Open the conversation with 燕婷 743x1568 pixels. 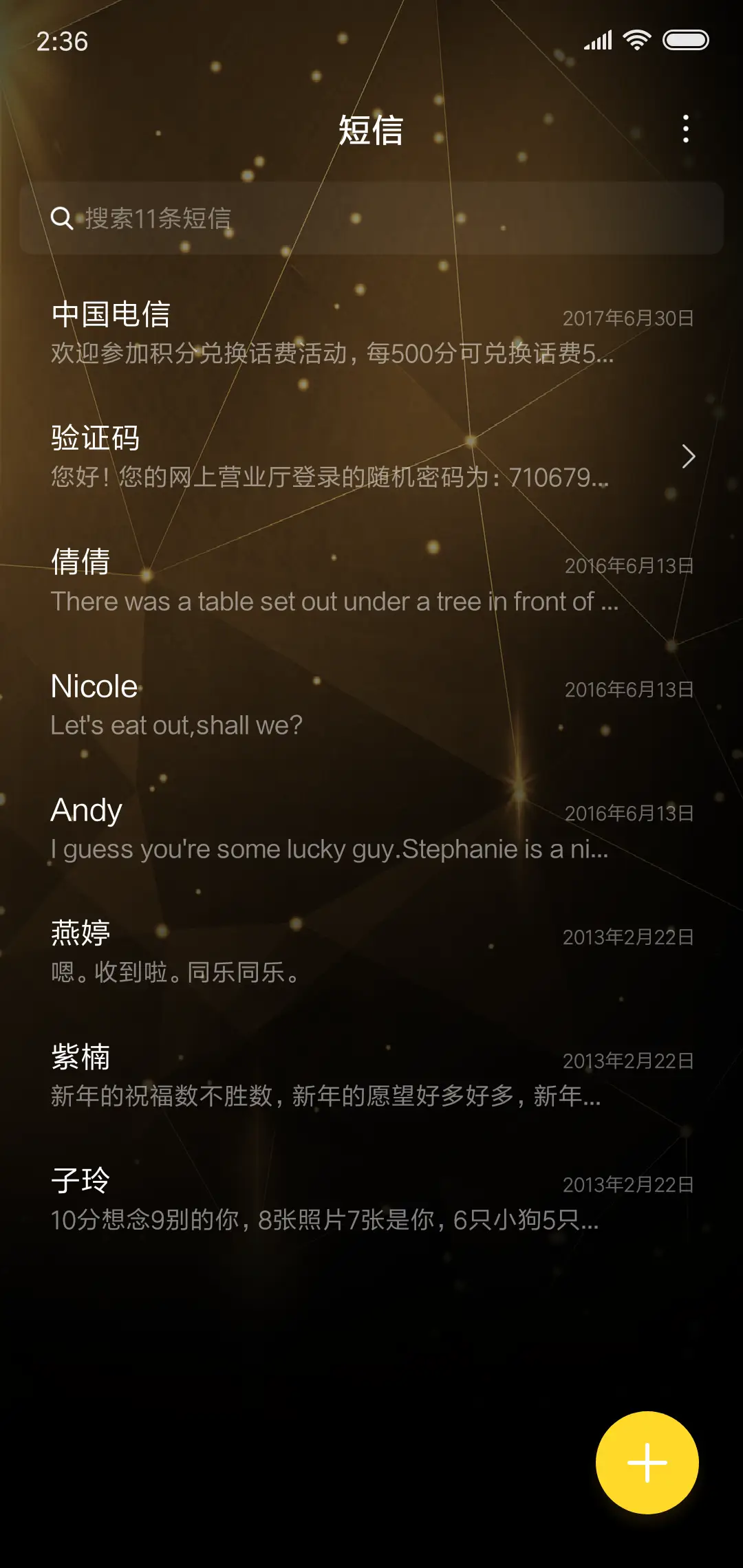[371, 952]
